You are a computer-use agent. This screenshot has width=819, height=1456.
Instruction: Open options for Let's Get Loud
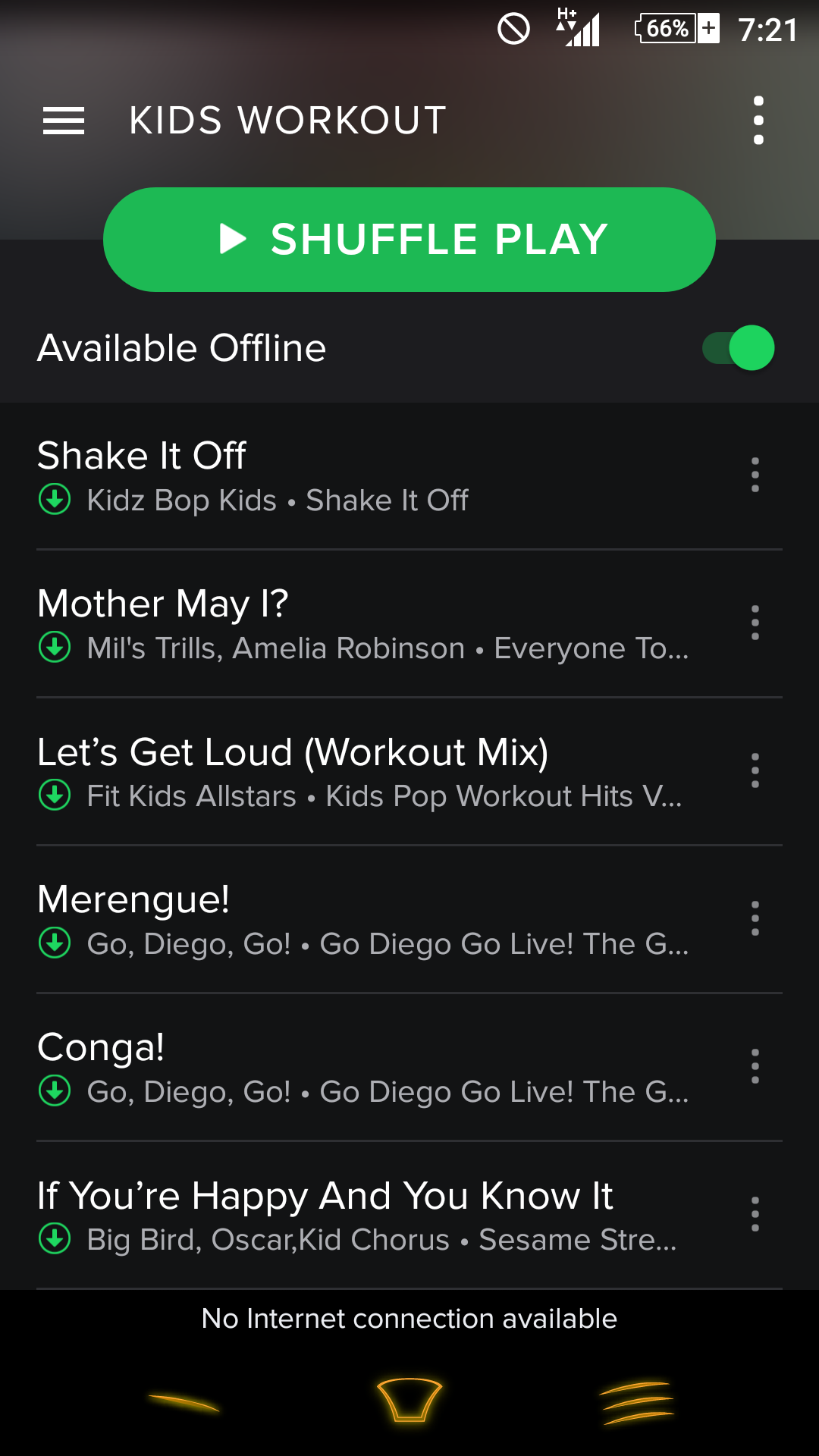pyautogui.click(x=755, y=771)
